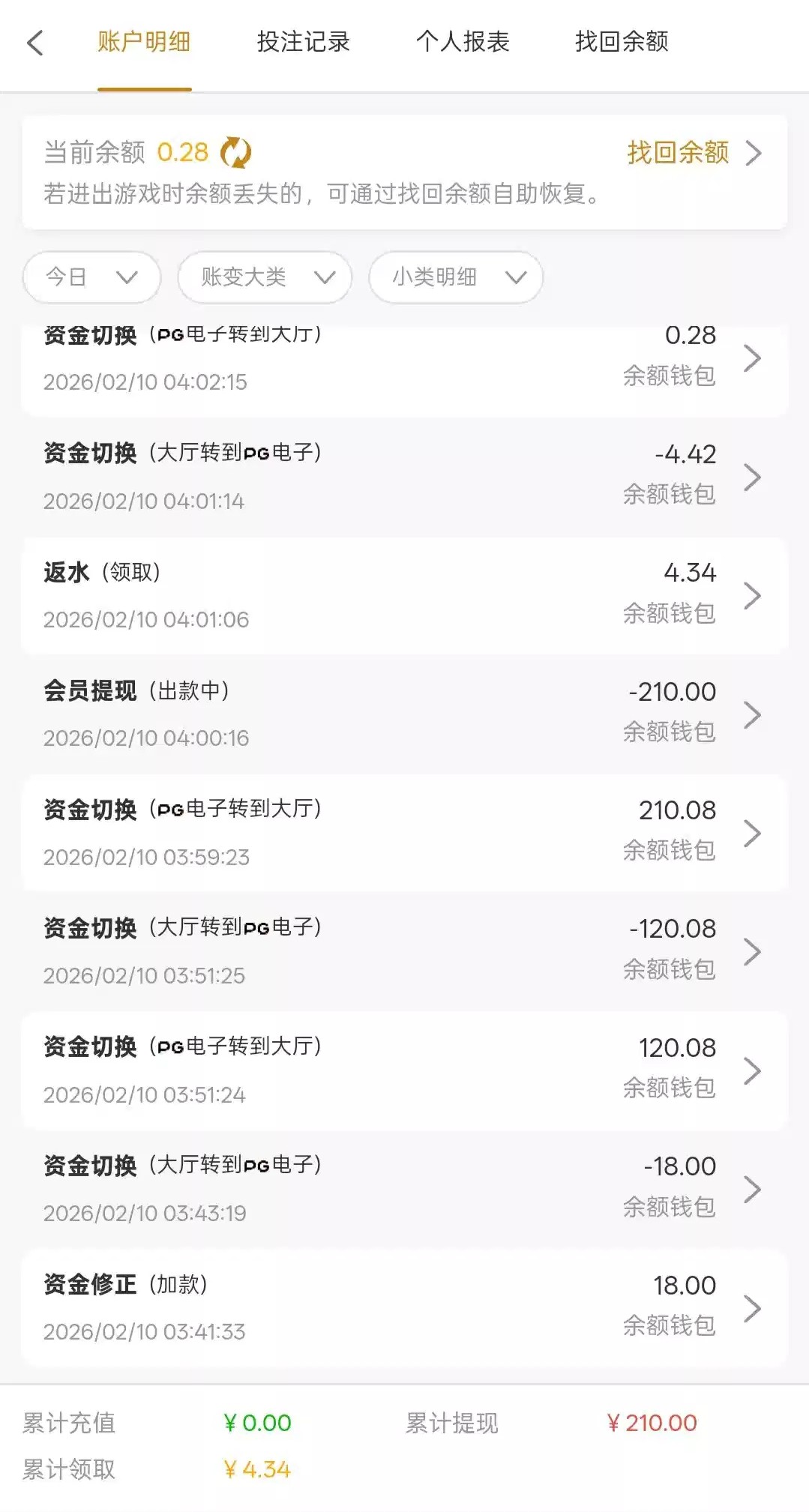The image size is (809, 1512).
Task: Open the 小类明细 filter dropdown
Action: [456, 277]
